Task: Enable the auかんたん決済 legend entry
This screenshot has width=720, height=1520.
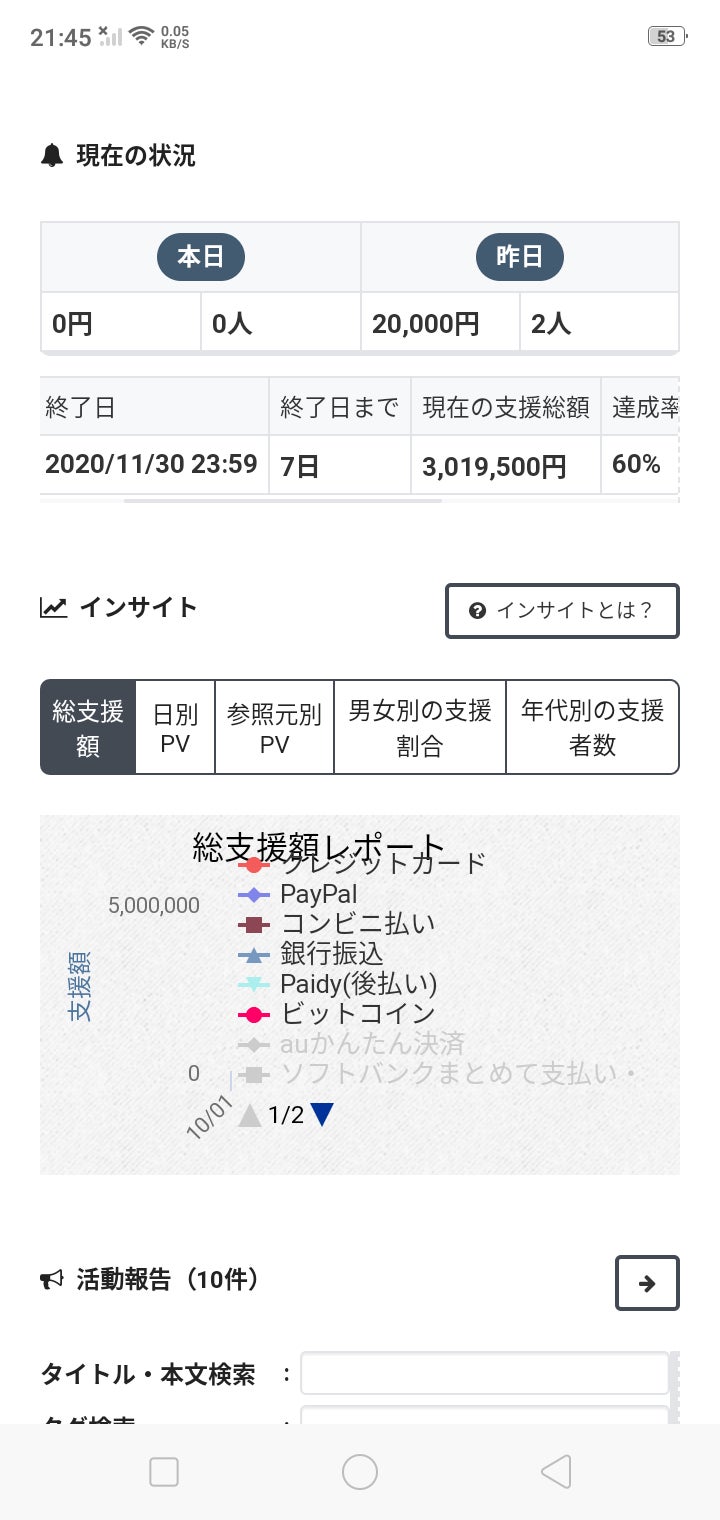Action: [352, 1044]
